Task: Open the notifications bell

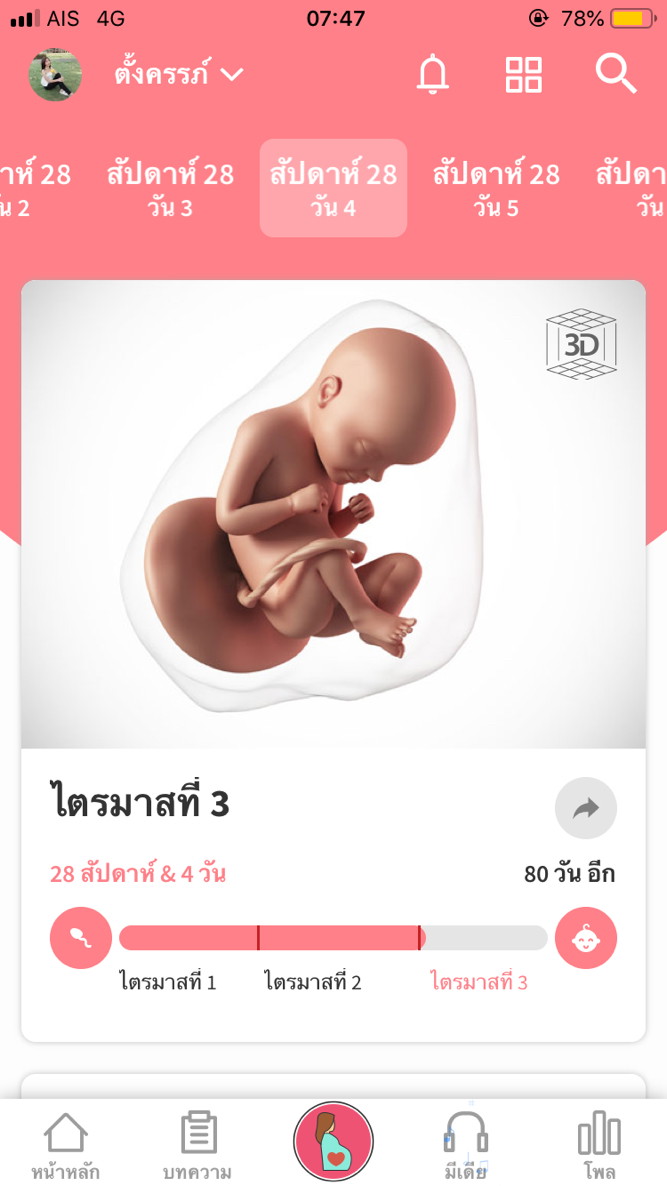Action: point(433,74)
